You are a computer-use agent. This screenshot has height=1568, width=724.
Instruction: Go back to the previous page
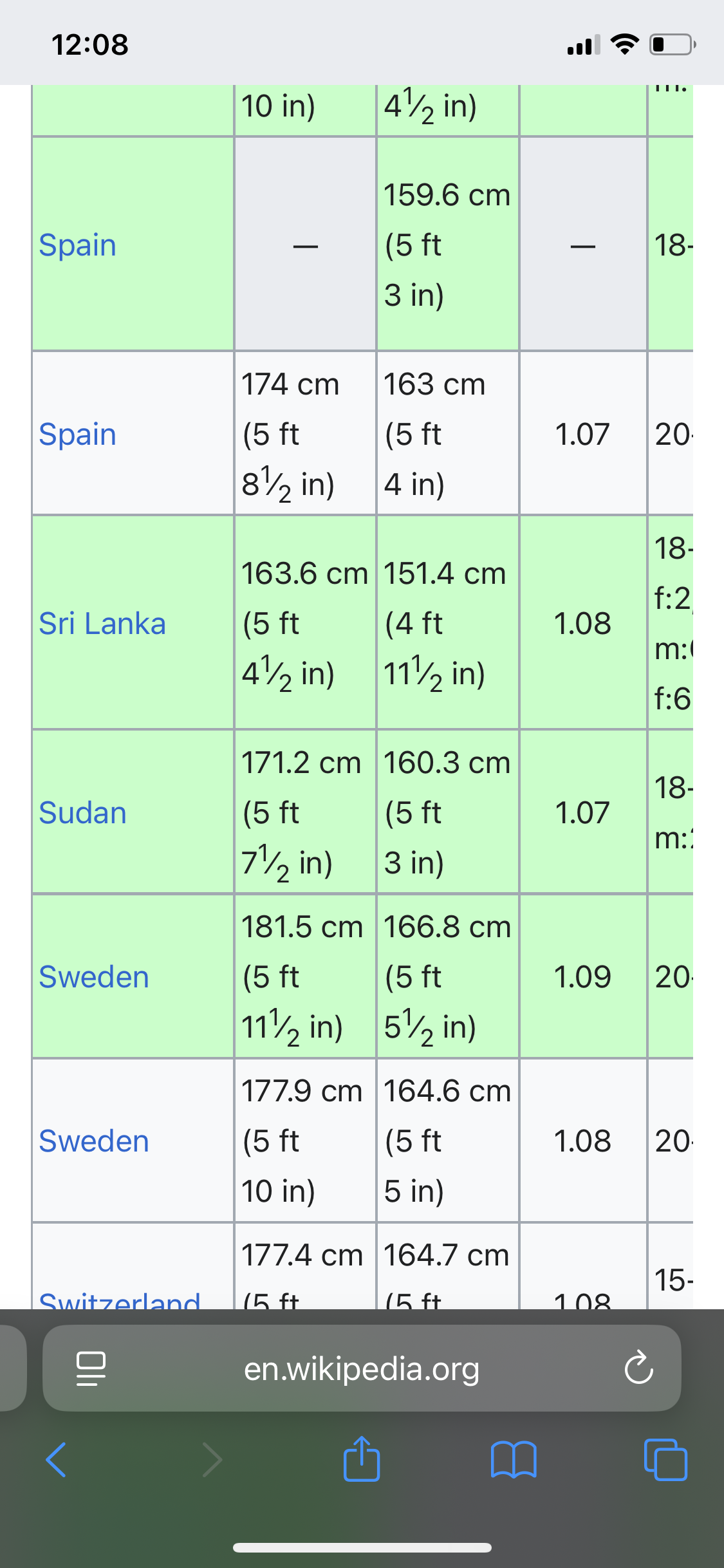tap(57, 1460)
